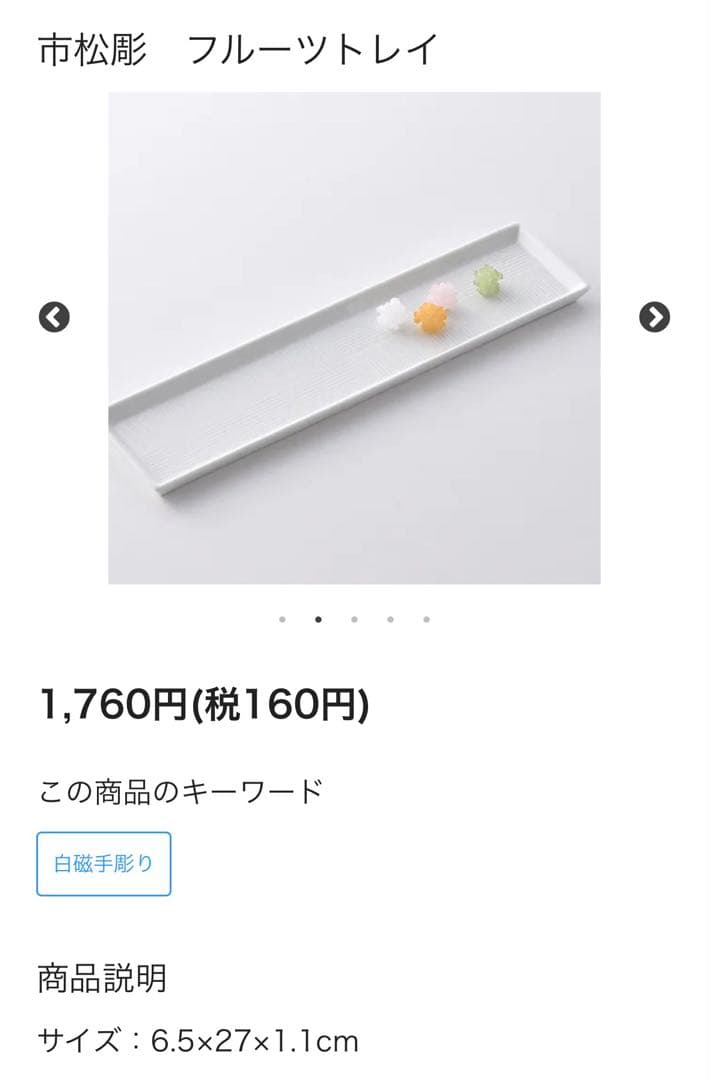Jump to the first carousel image dot
Screen dimensions: 709x1080
click(x=282, y=619)
